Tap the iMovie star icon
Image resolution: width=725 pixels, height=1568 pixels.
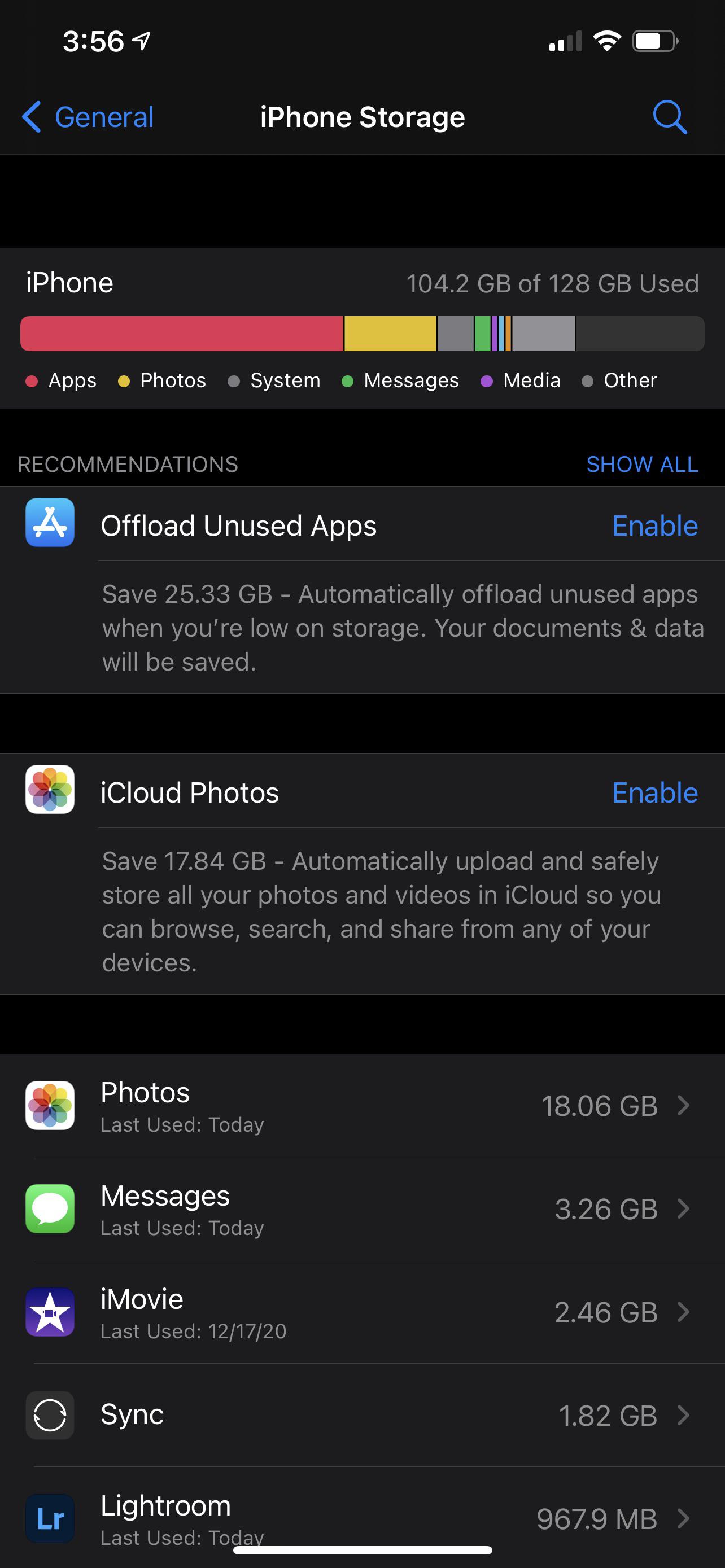[x=49, y=1312]
